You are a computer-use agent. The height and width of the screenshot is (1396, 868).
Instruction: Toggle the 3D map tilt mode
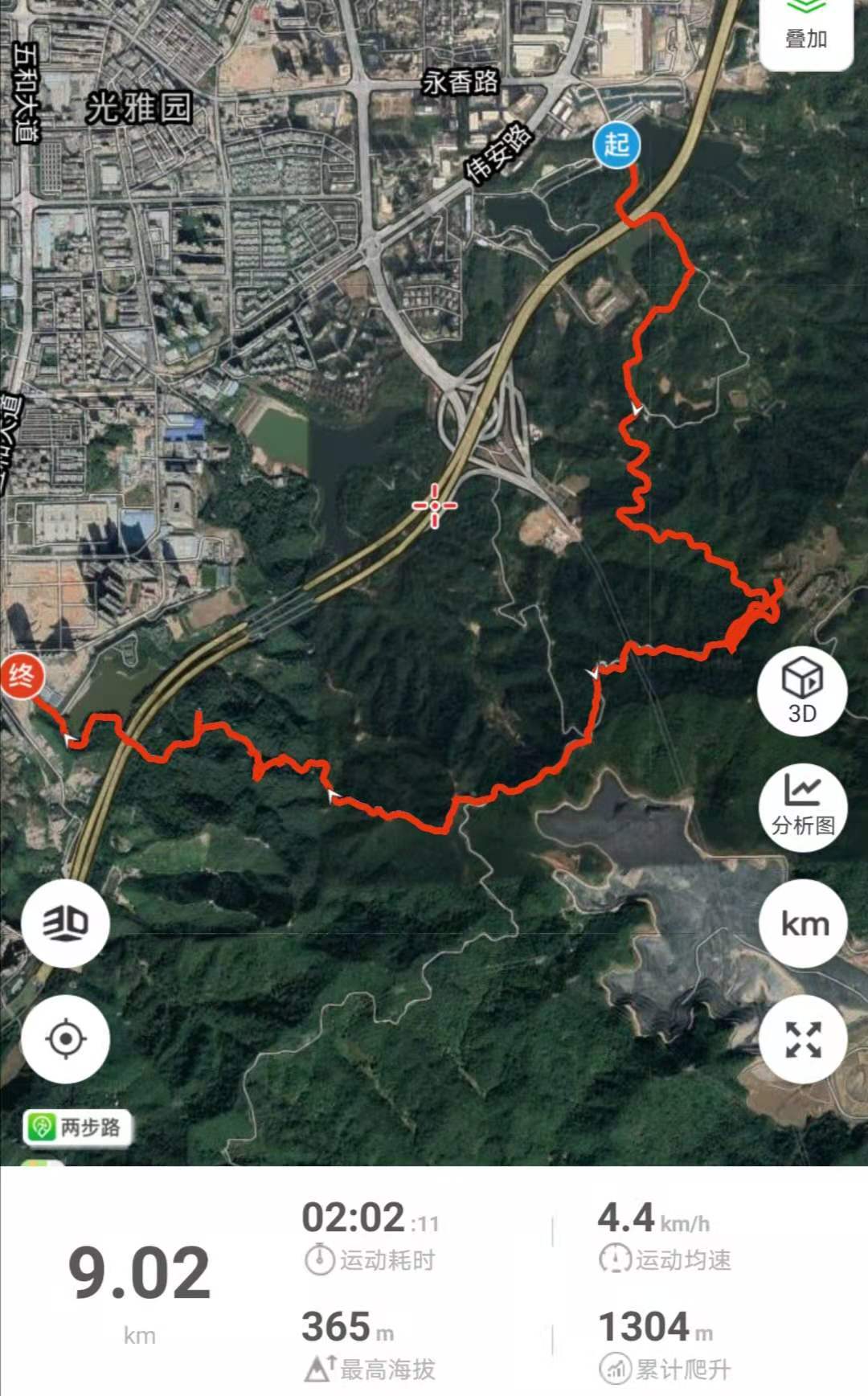coord(65,923)
